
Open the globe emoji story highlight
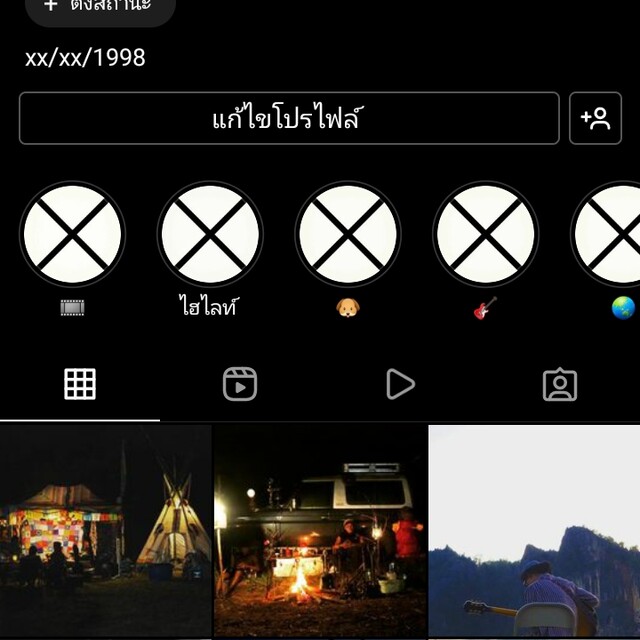tap(612, 234)
